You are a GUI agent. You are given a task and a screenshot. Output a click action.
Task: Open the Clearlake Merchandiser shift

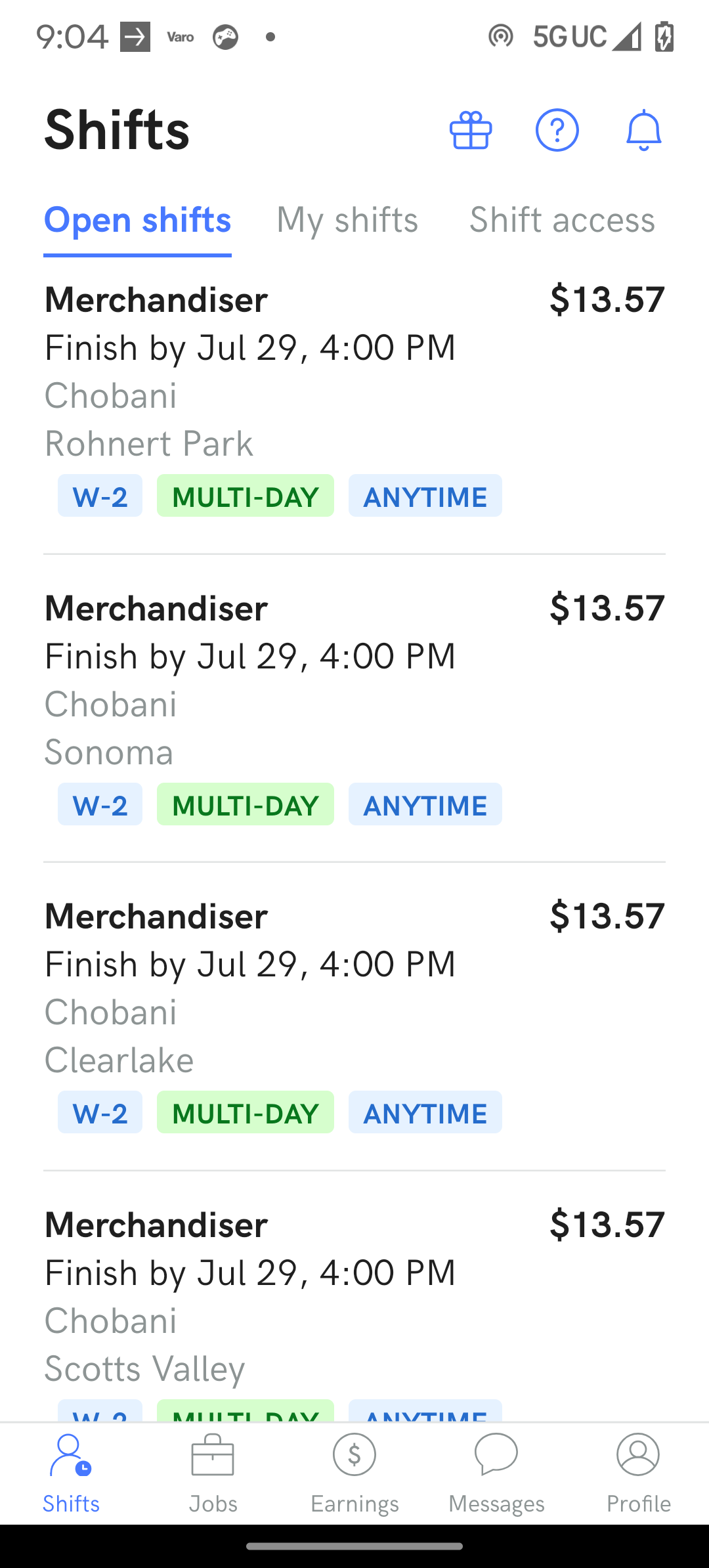tap(354, 1016)
